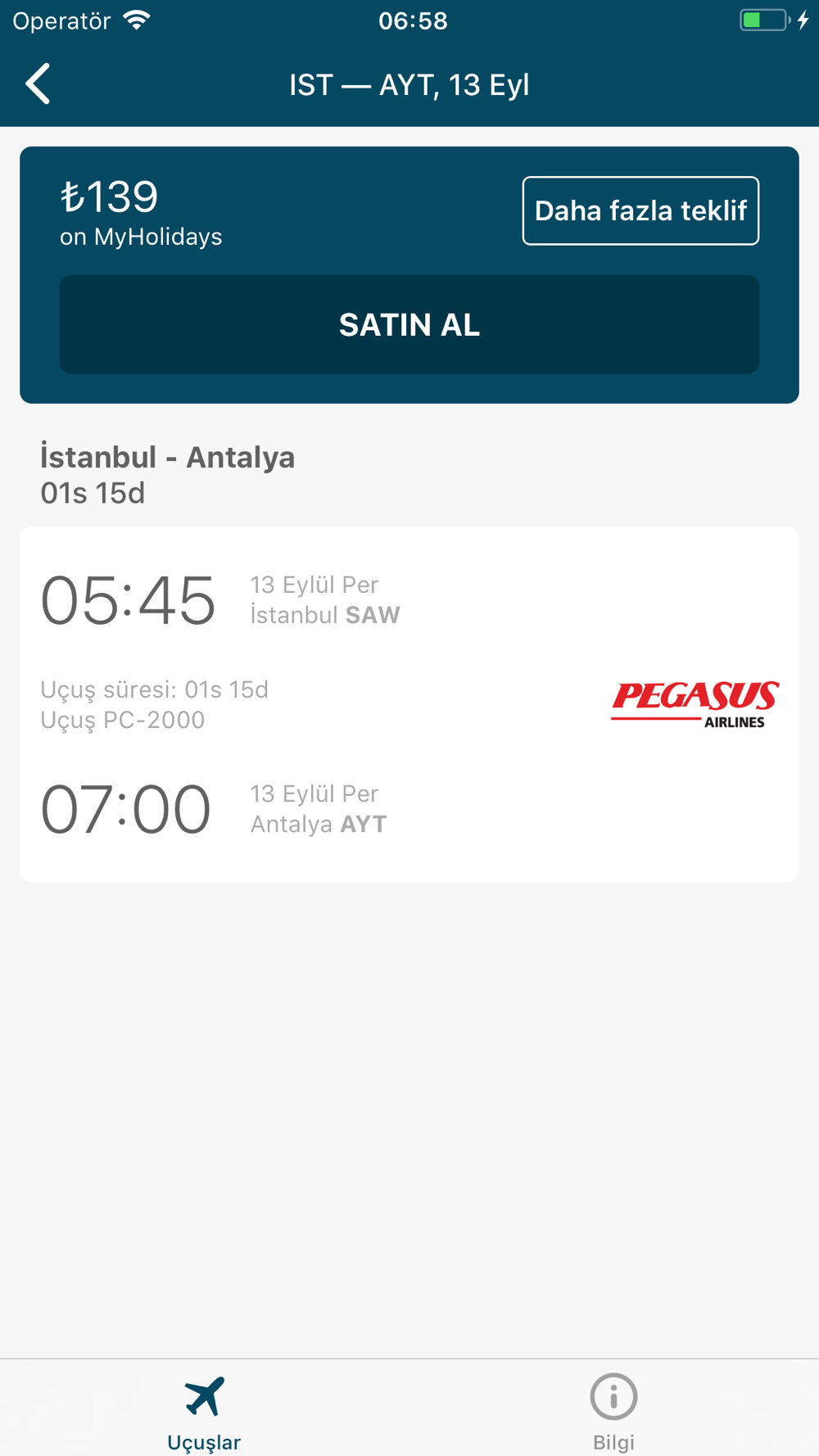Switch to the Bilgi tab
The height and width of the screenshot is (1456, 819).
pyautogui.click(x=613, y=1412)
